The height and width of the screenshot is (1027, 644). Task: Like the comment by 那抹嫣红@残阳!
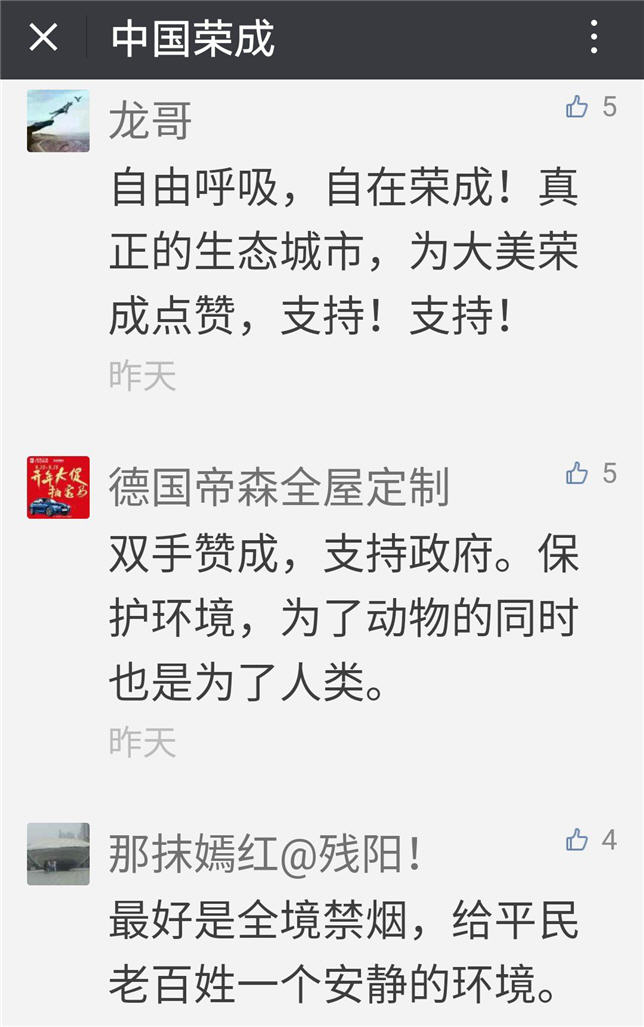(x=577, y=840)
